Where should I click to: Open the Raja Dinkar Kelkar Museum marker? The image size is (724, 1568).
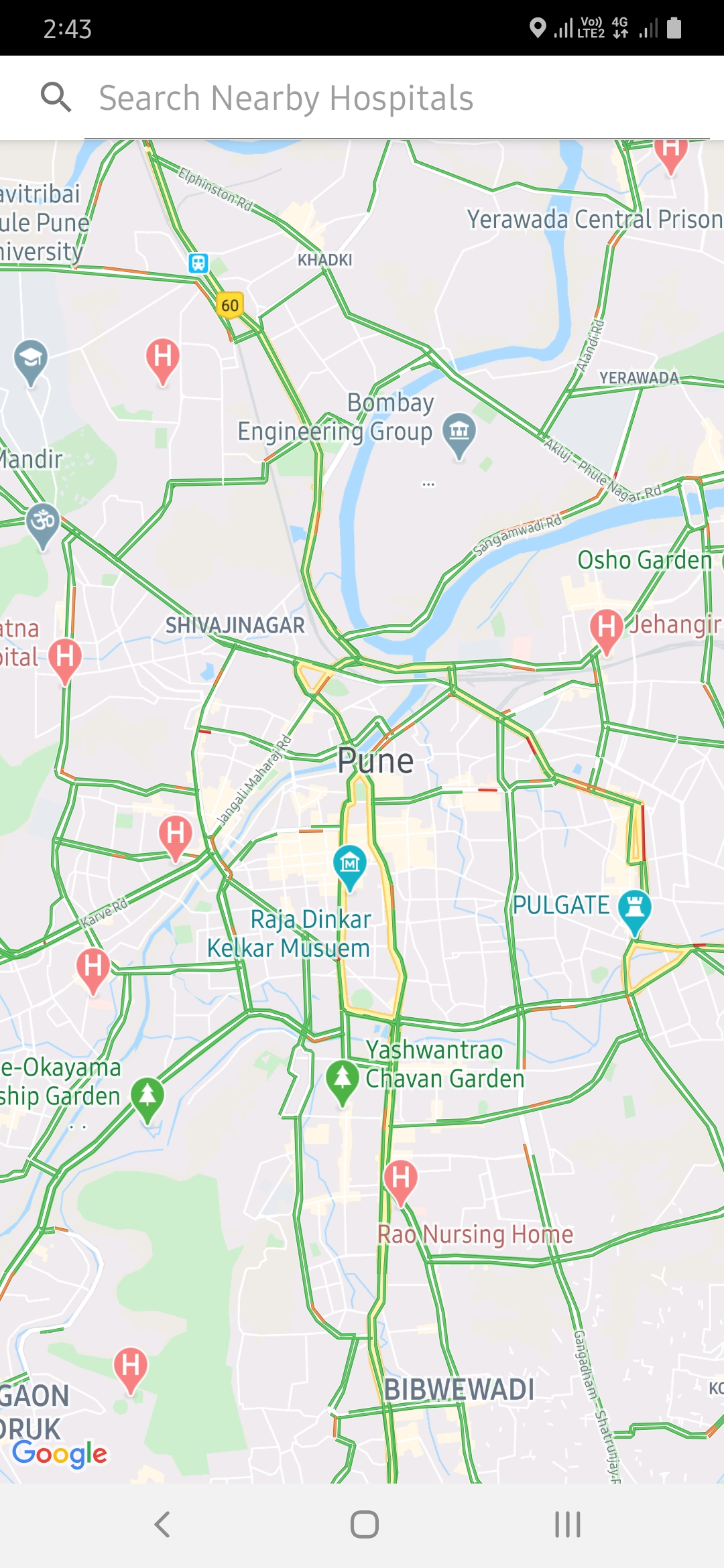click(350, 864)
